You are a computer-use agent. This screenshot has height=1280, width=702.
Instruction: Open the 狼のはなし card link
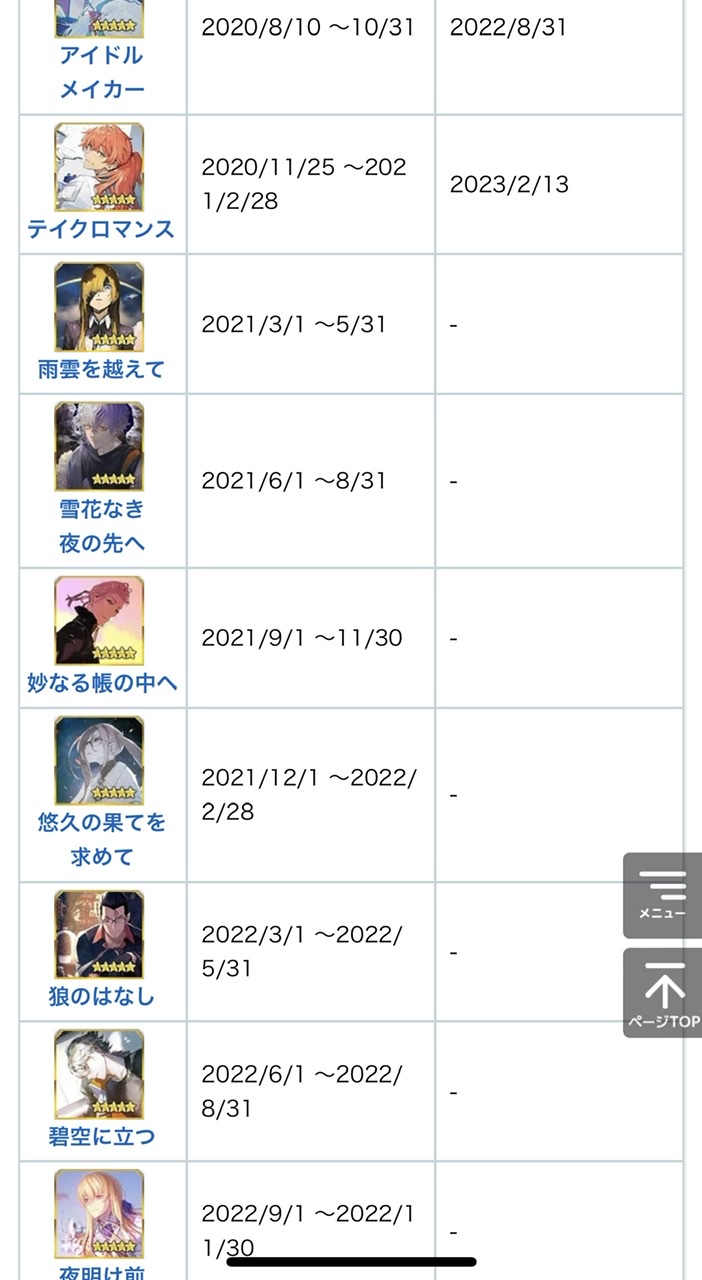coord(101,997)
